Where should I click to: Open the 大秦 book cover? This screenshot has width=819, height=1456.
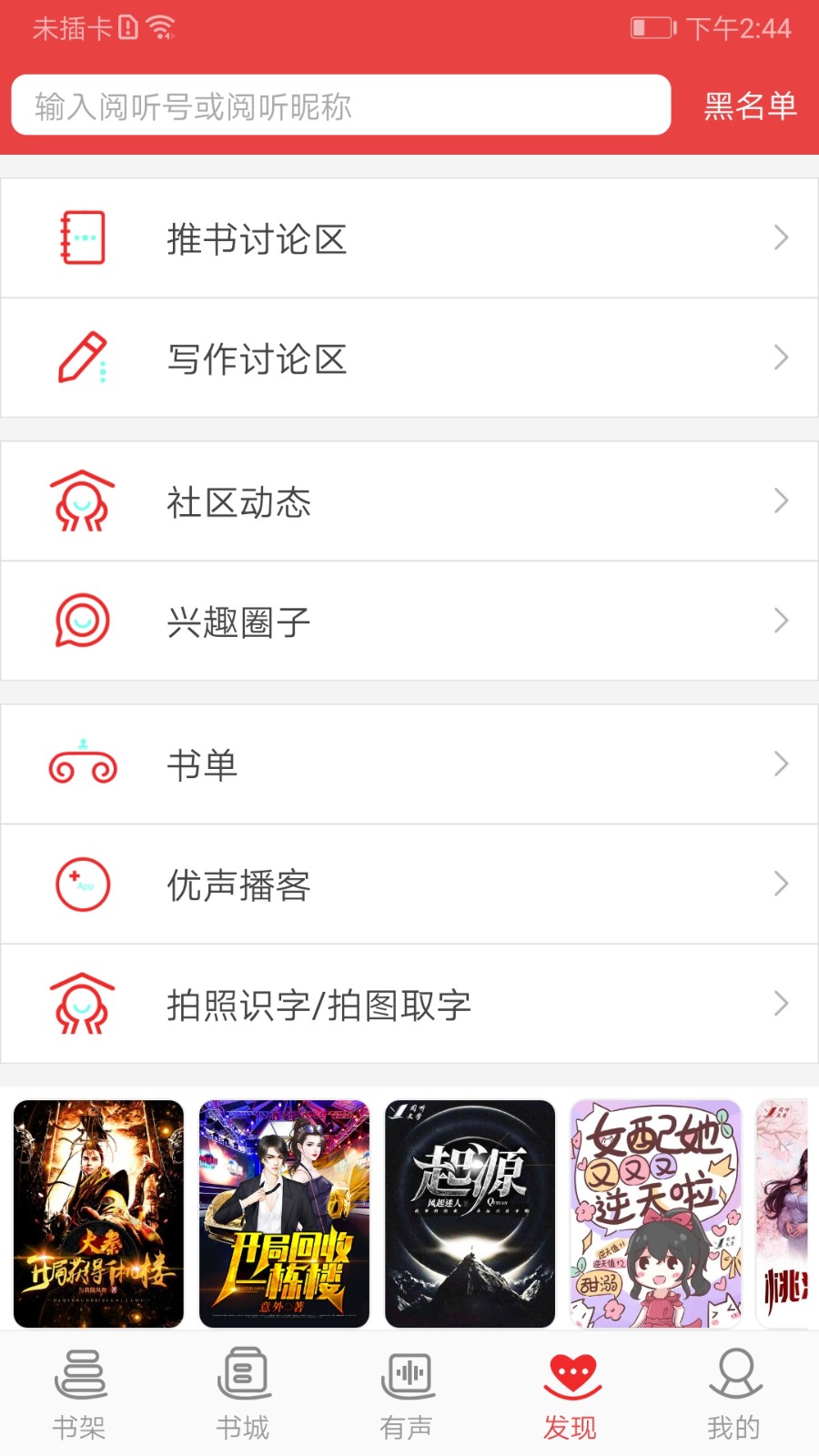pos(98,1214)
